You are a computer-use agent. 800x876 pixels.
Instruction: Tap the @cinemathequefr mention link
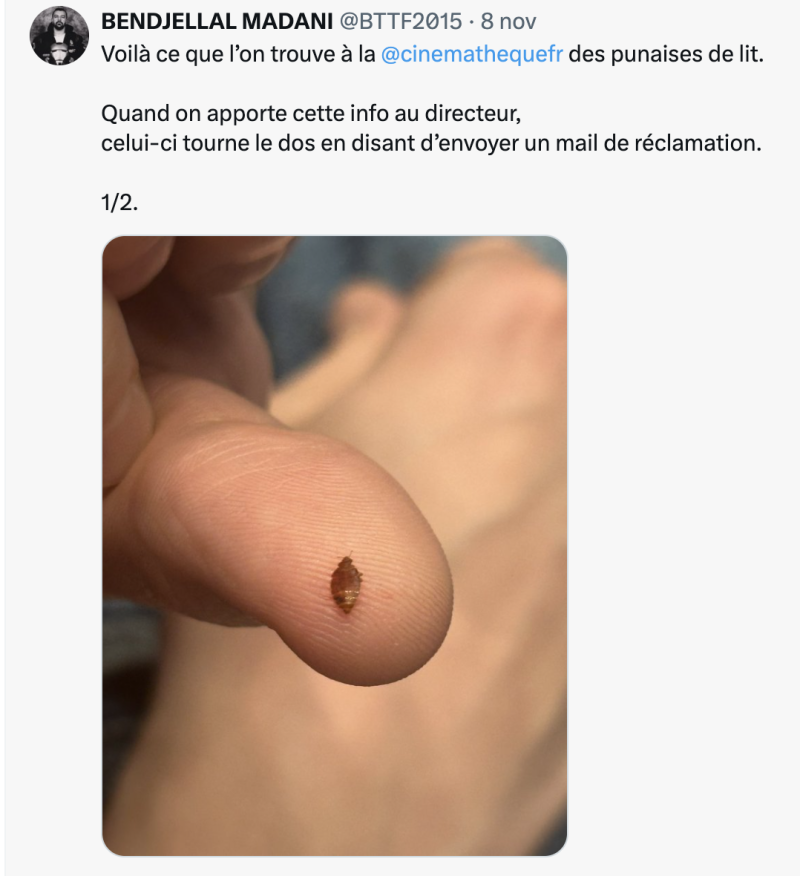point(474,55)
